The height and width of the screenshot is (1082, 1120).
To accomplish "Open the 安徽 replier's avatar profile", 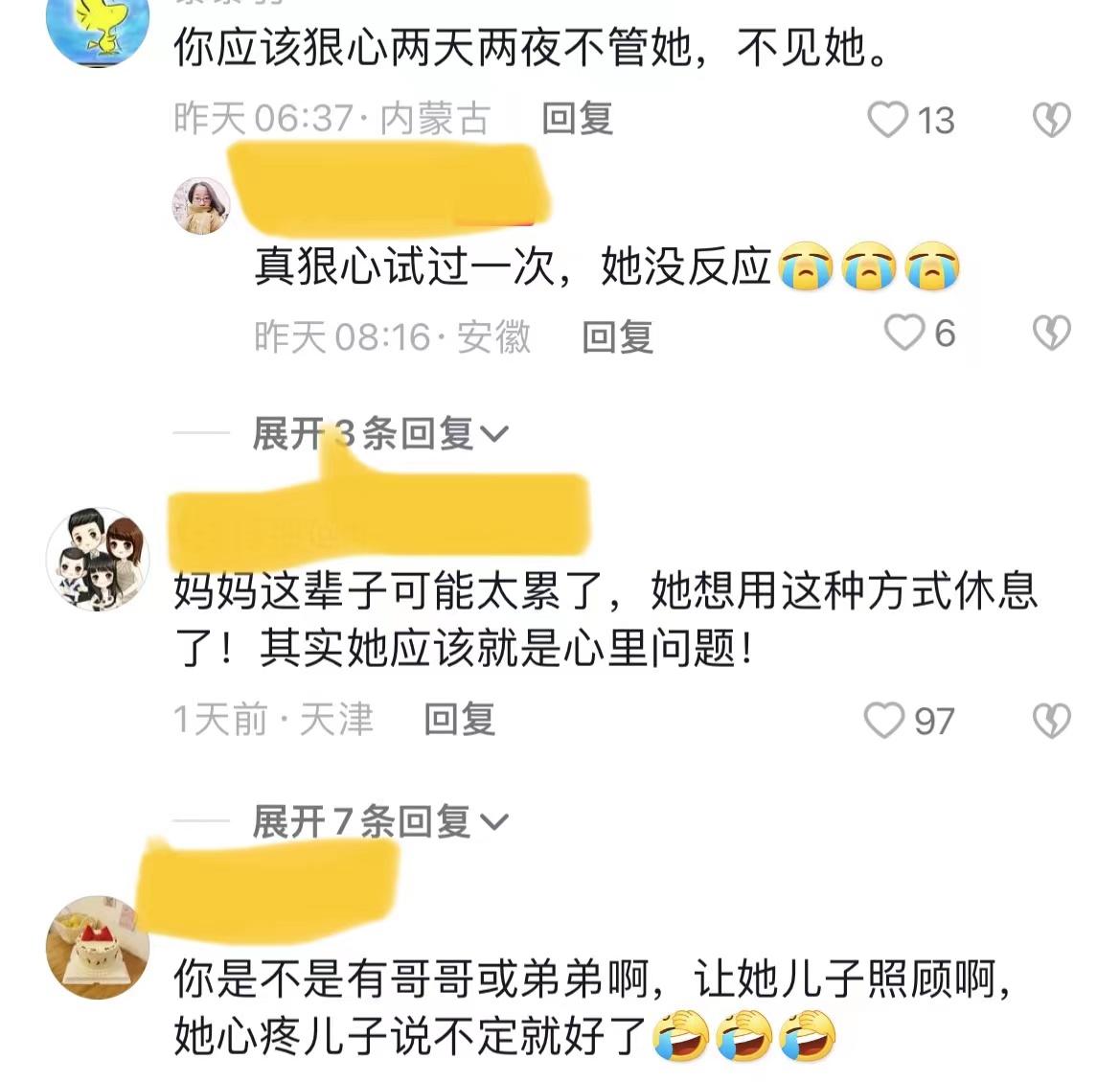I will [x=201, y=205].
